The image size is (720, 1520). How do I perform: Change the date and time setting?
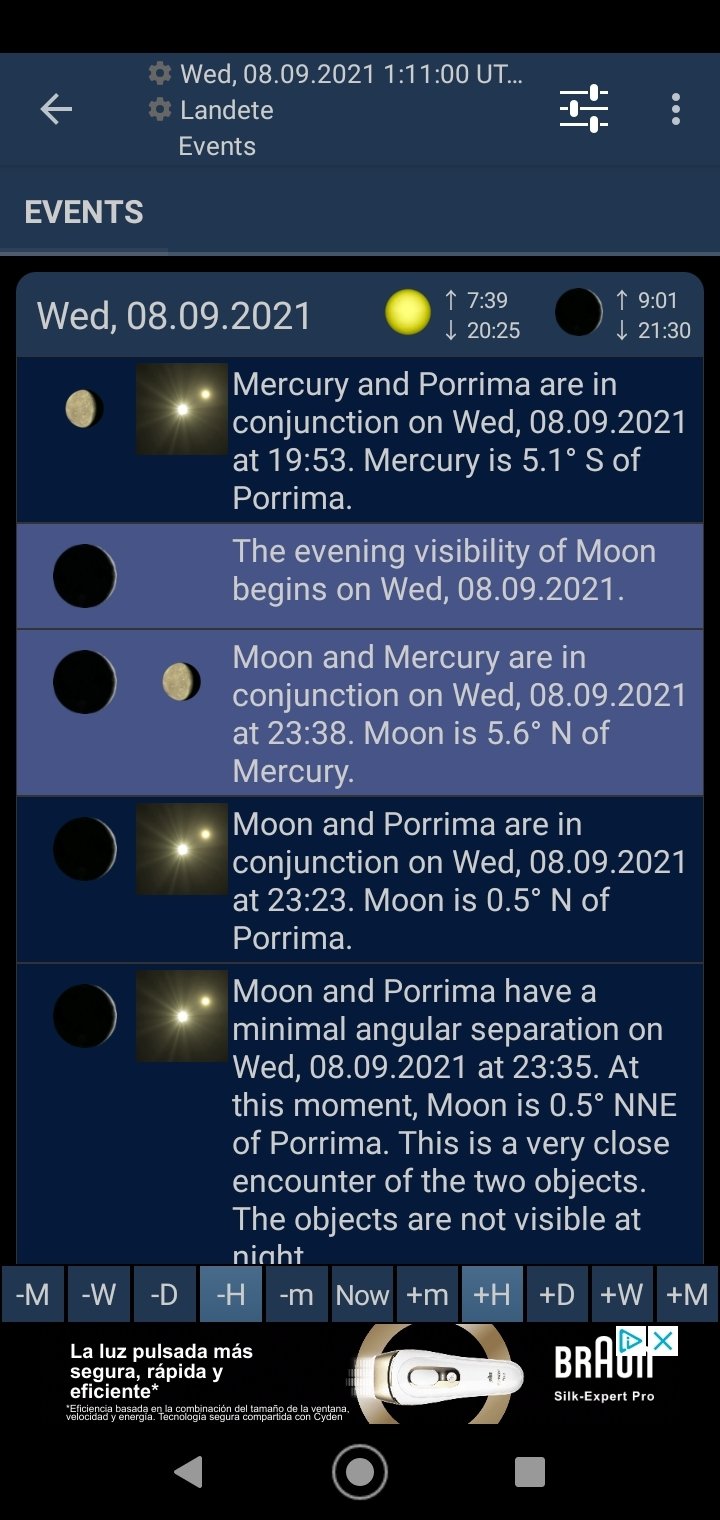pos(338,74)
